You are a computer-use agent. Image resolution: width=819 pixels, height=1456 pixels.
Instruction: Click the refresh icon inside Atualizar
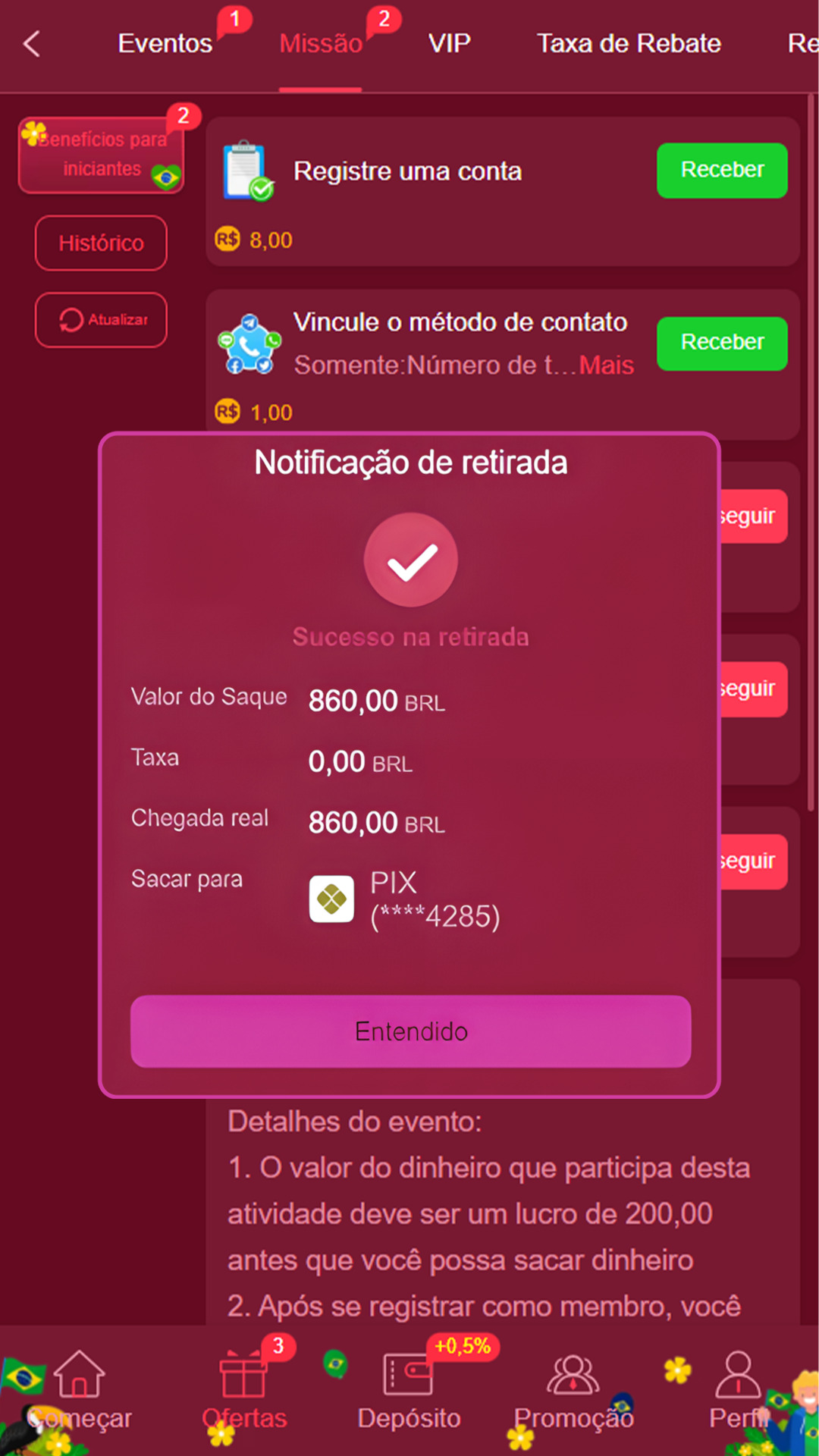(71, 319)
